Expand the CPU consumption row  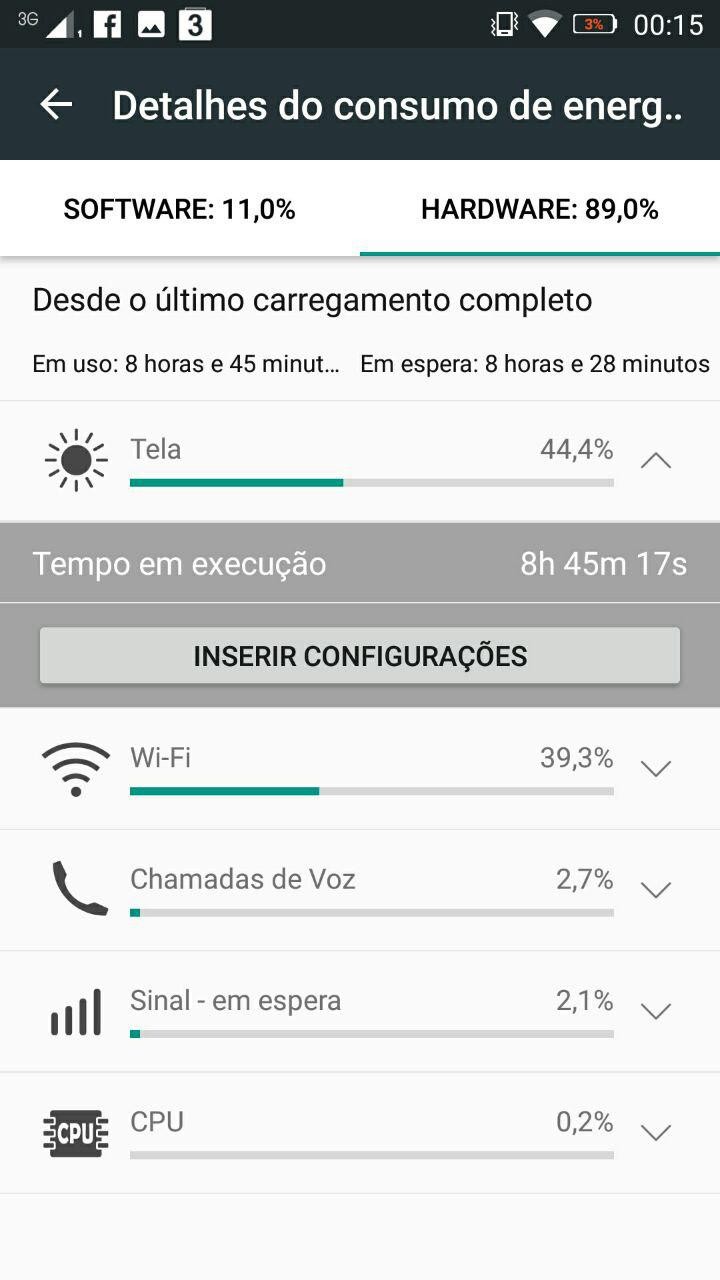[656, 1133]
